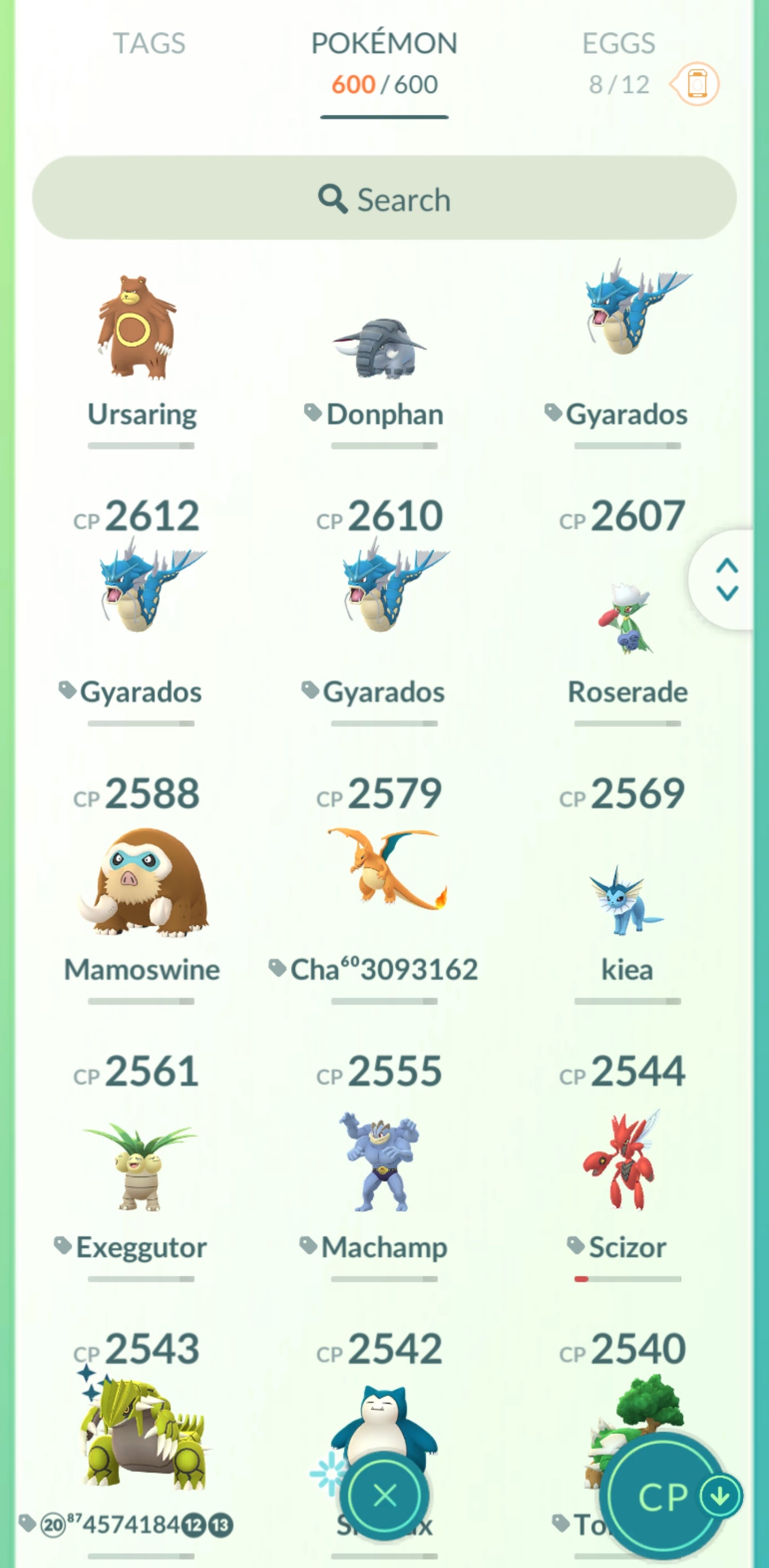This screenshot has height=1568, width=769.
Task: Open the Donphan entry
Action: pos(384,353)
